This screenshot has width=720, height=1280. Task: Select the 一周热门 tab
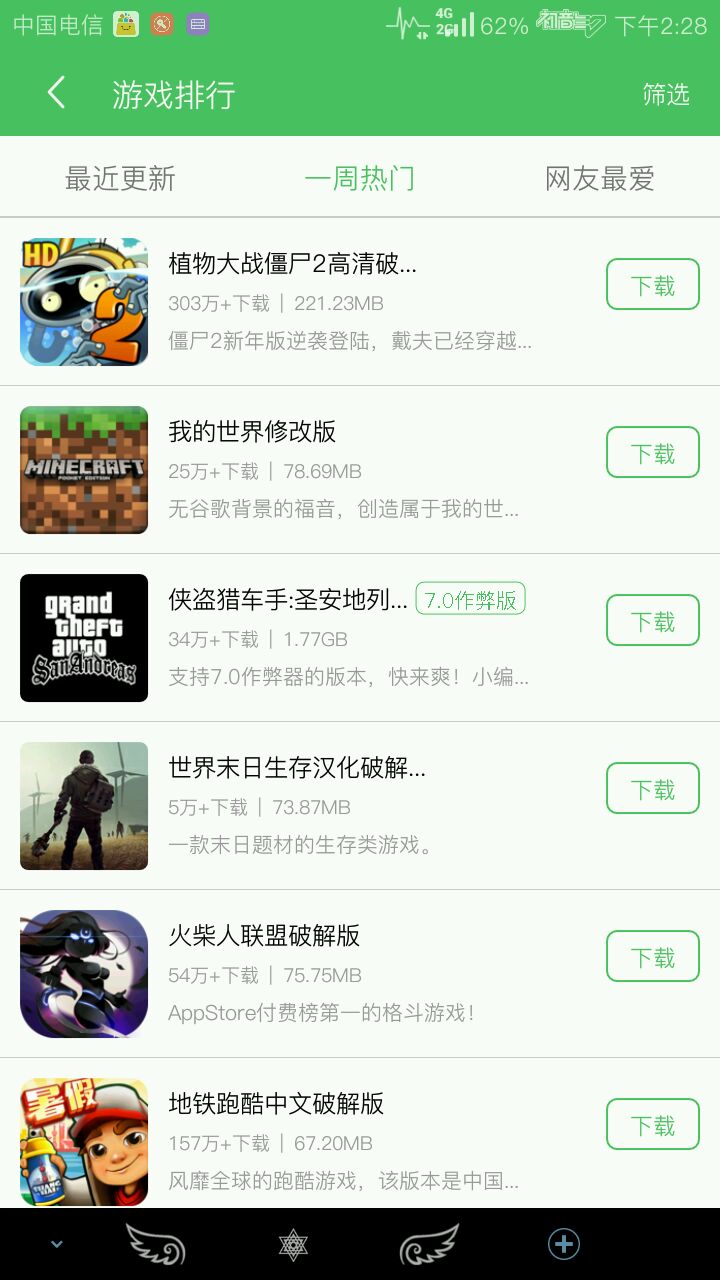point(360,179)
